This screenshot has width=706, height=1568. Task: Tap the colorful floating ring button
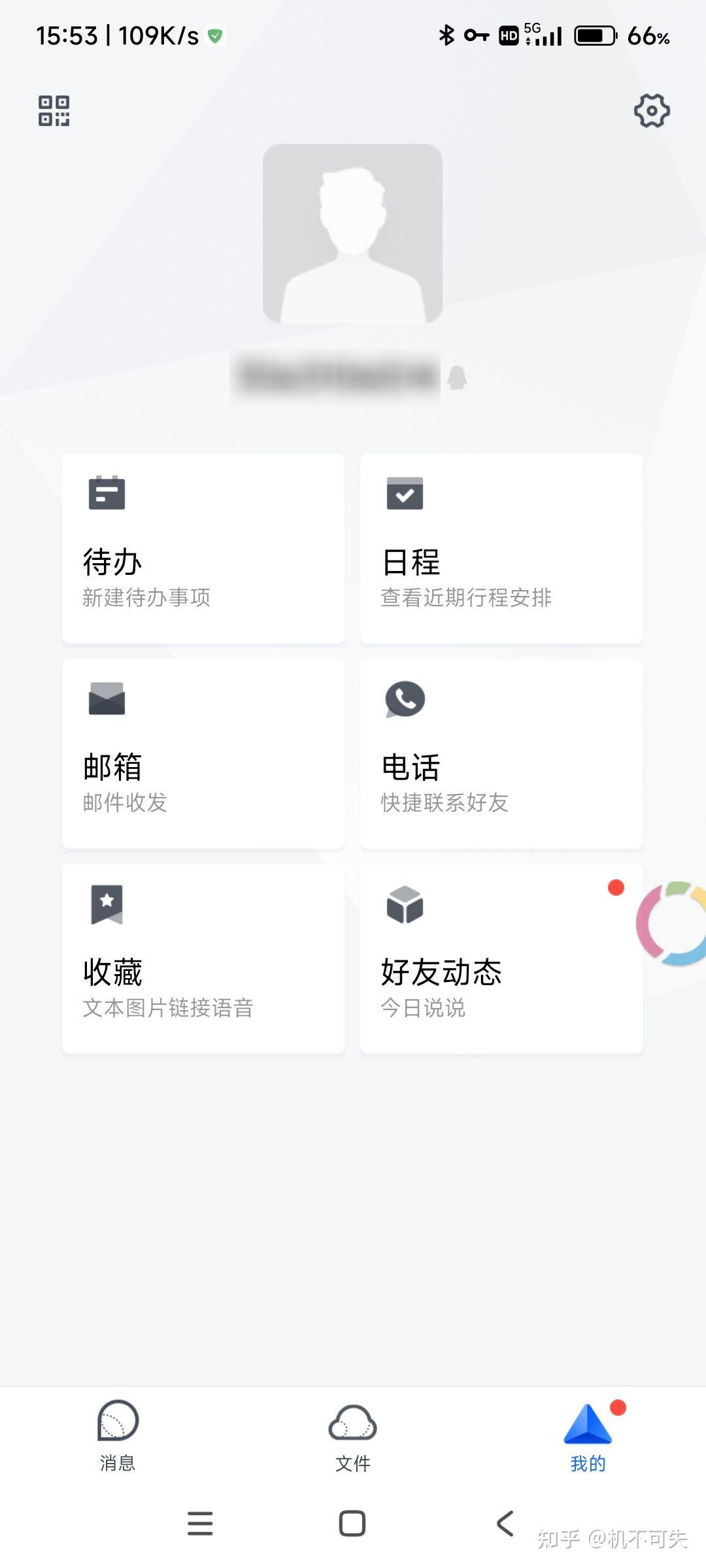click(672, 923)
